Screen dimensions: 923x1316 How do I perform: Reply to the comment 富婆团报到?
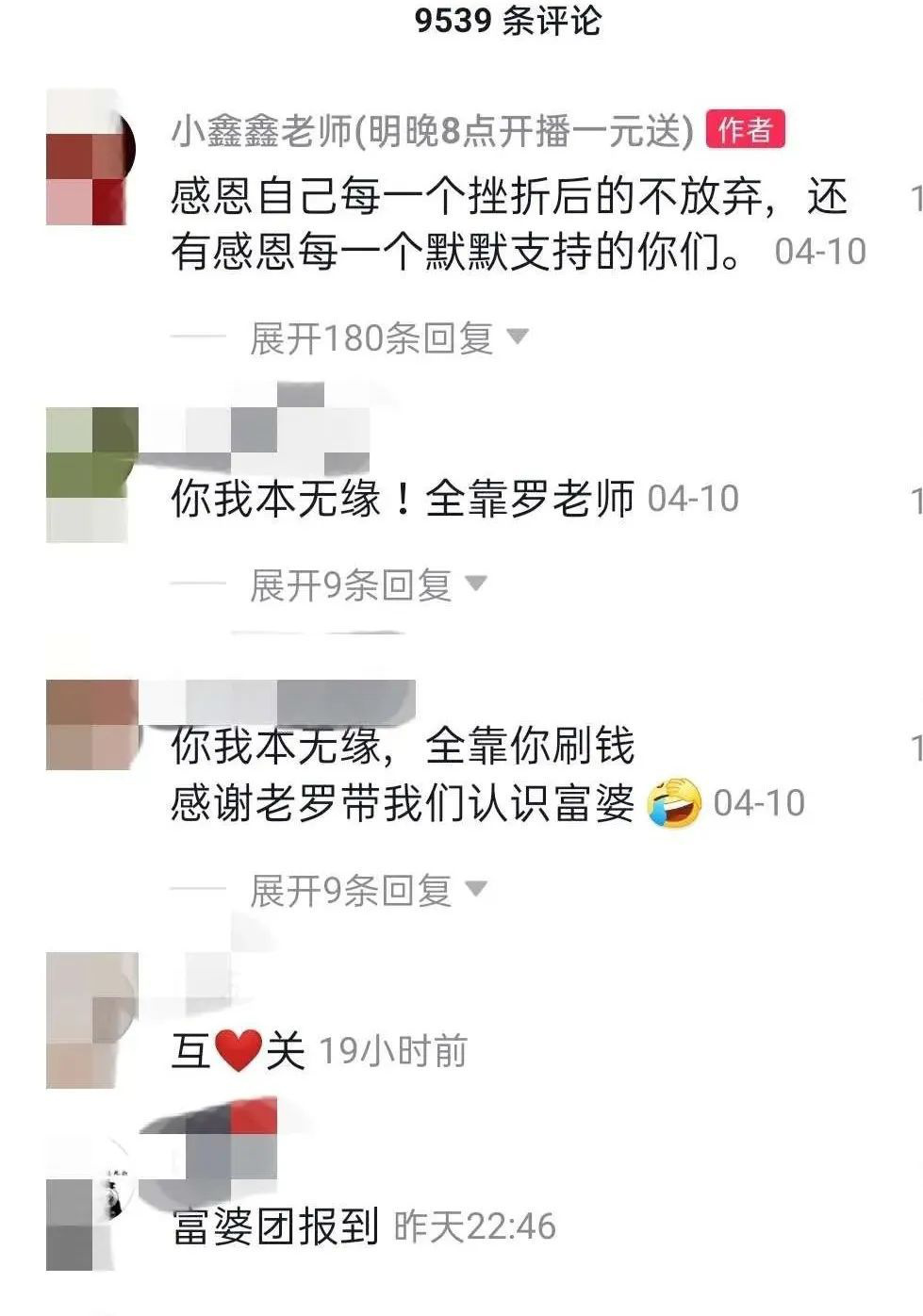[x=275, y=1226]
